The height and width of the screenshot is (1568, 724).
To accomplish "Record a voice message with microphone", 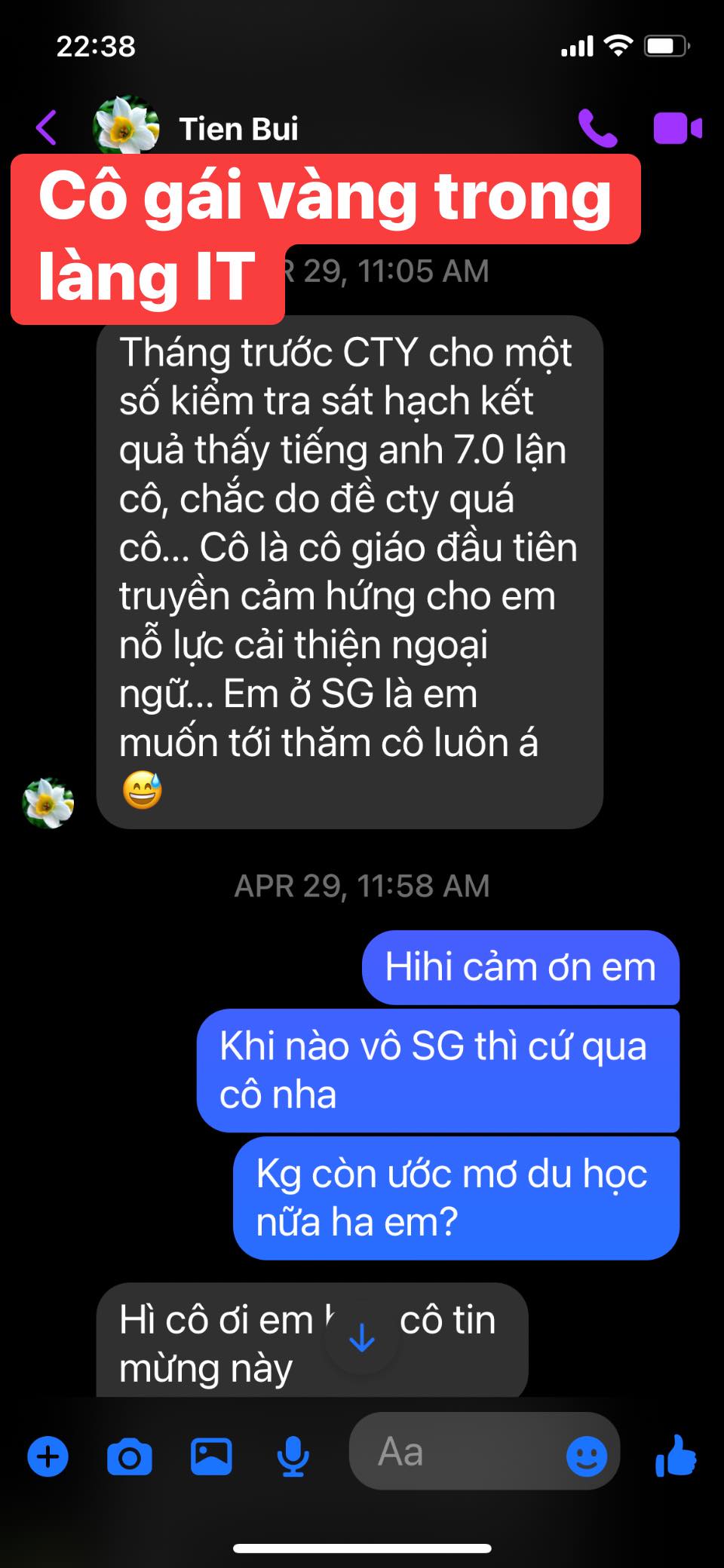I will pyautogui.click(x=293, y=1456).
